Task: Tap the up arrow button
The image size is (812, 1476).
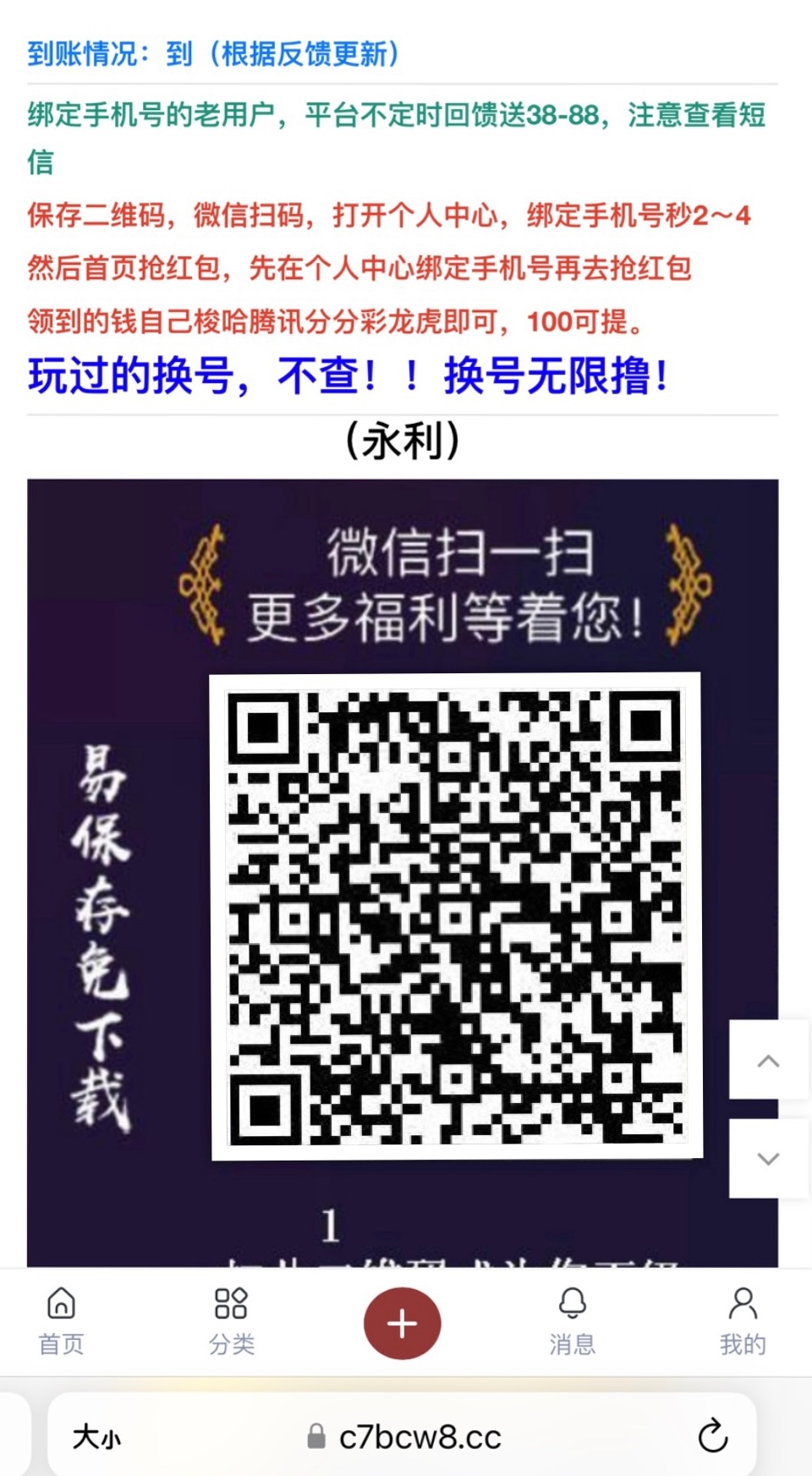Action: click(x=768, y=1061)
